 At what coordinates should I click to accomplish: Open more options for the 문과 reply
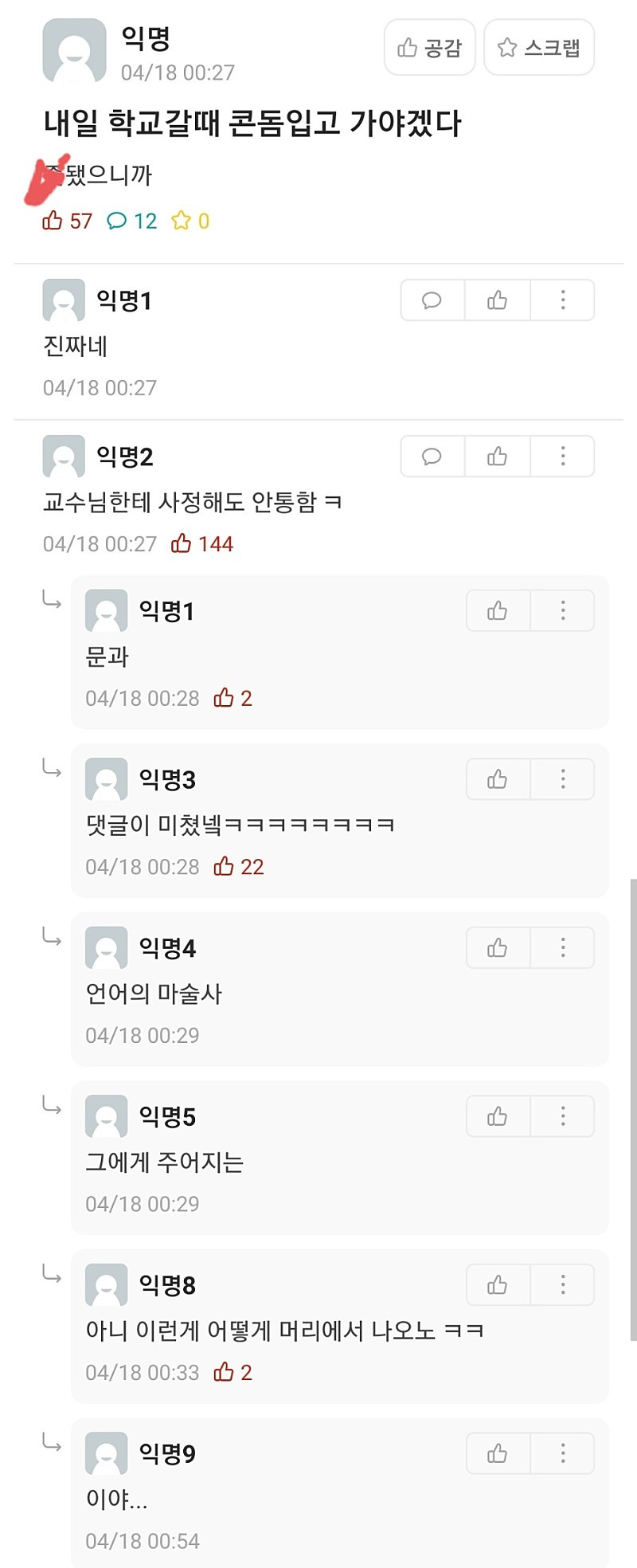563,611
